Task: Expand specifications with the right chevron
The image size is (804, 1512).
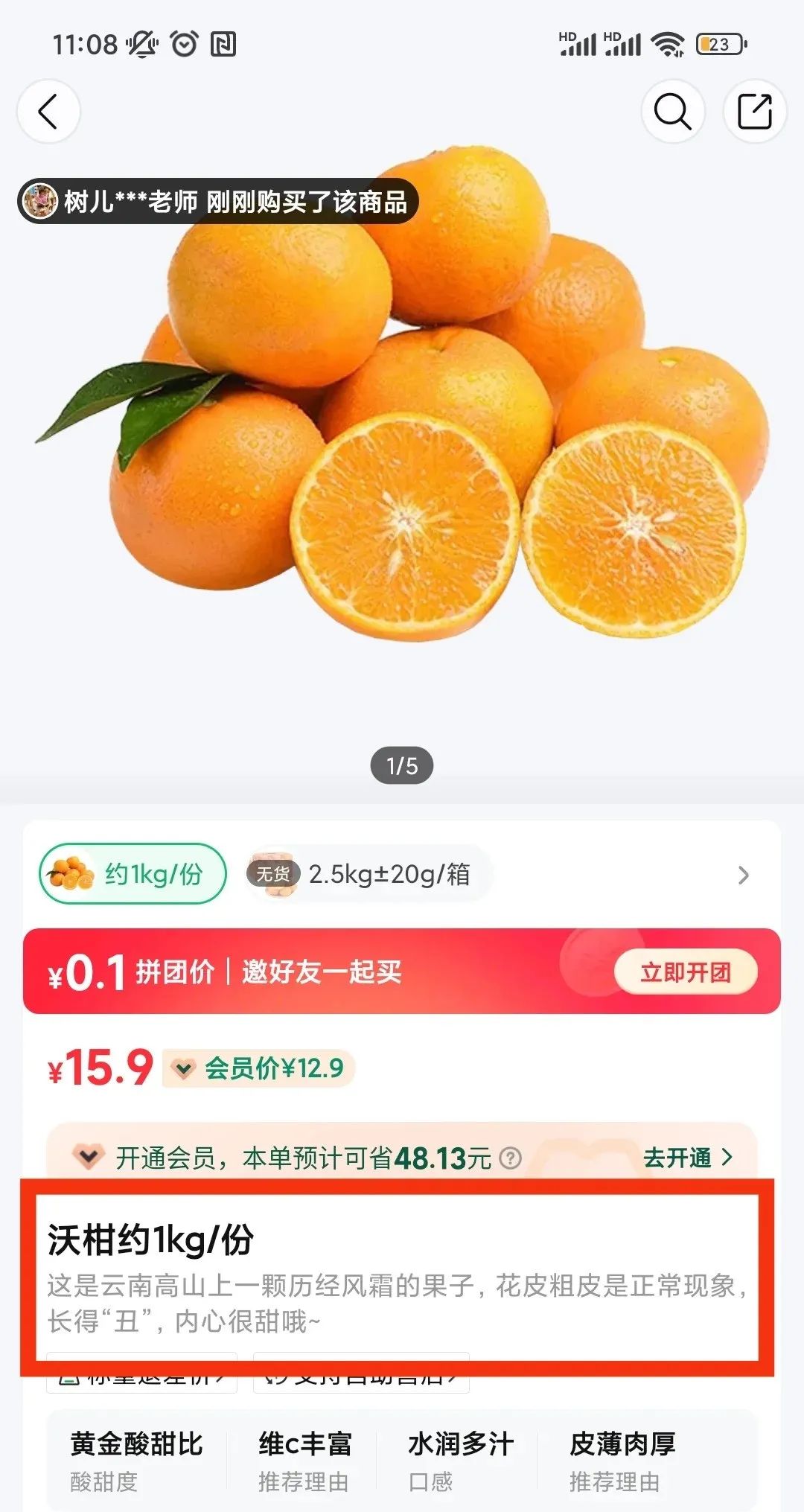Action: pos(743,875)
